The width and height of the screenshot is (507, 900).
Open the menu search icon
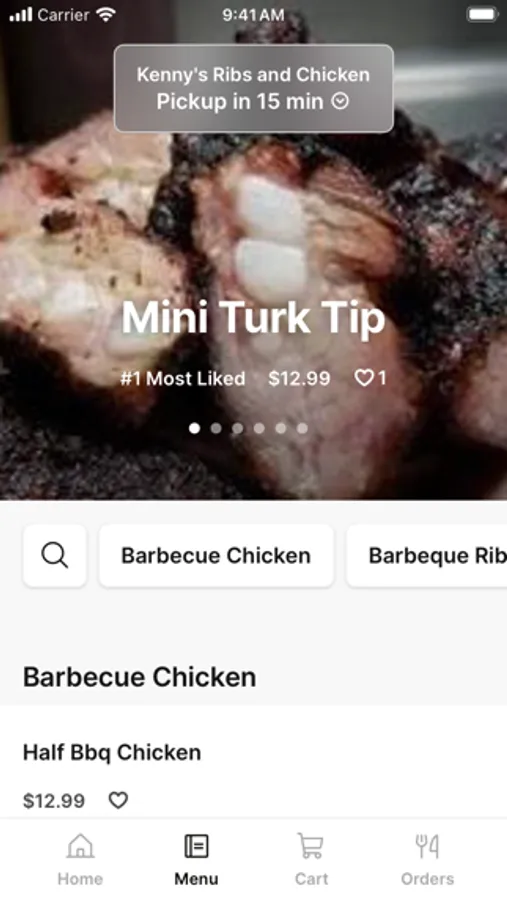tap(55, 556)
